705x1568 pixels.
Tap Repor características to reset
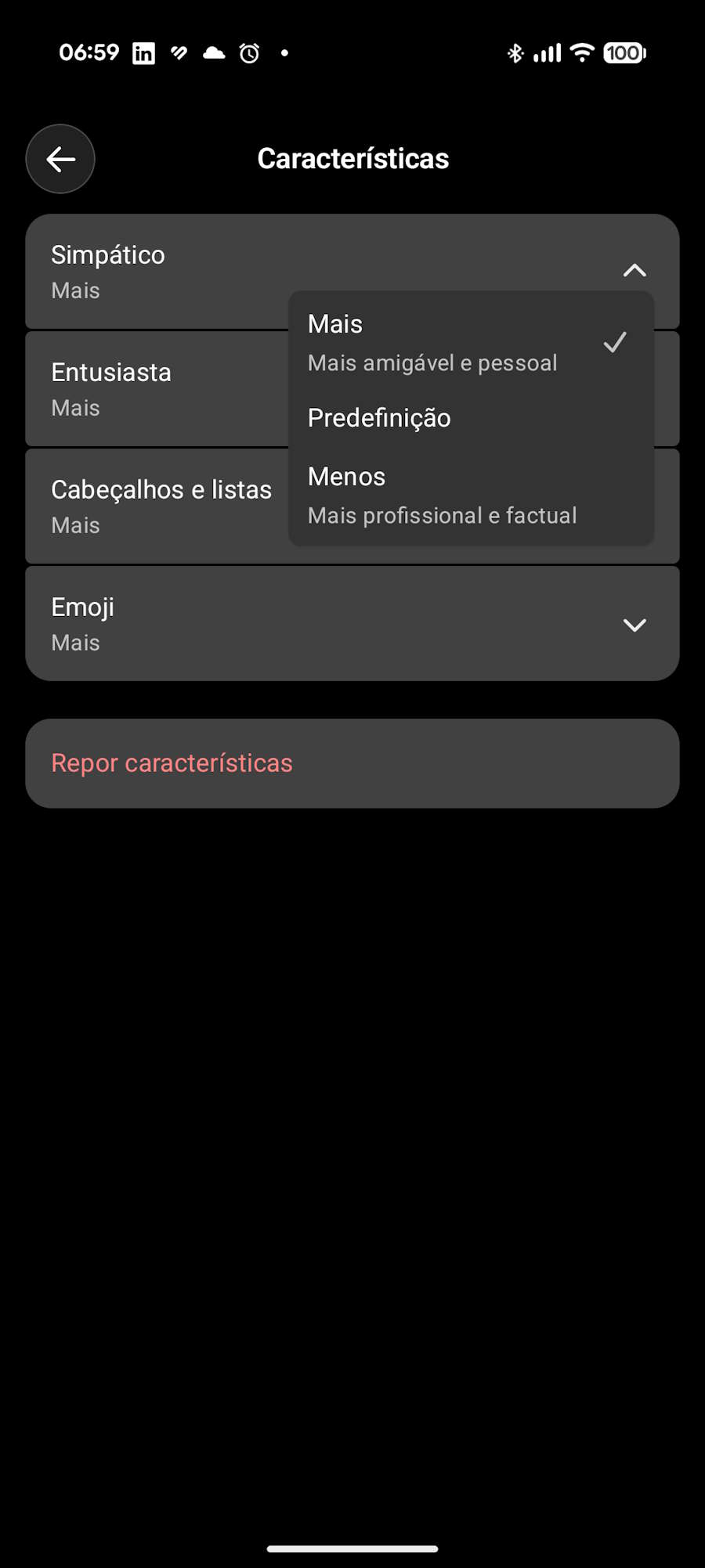(x=352, y=763)
